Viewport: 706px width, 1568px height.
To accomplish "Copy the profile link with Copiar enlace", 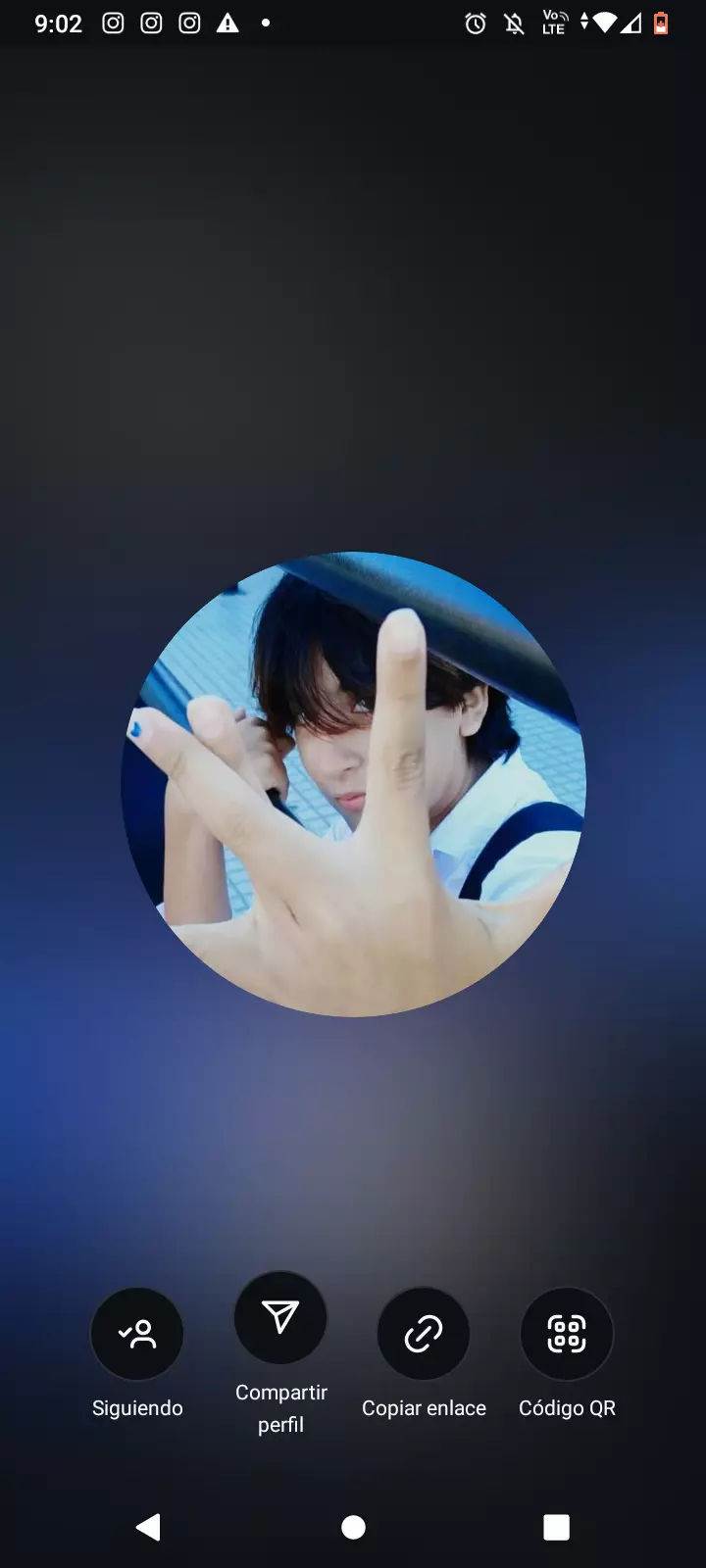I will (x=424, y=1334).
